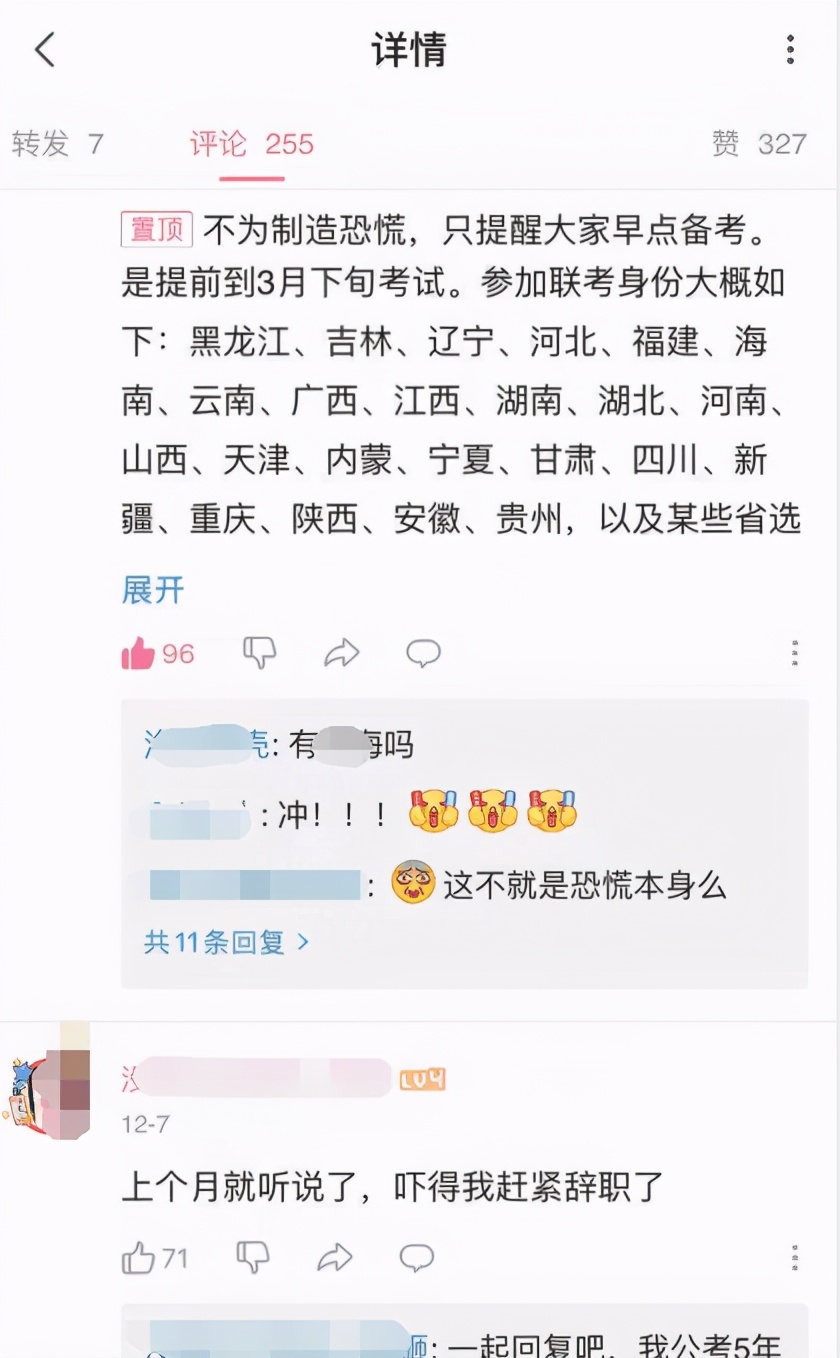The height and width of the screenshot is (1358, 840).
Task: Switch to the 转发 tab
Action: pyautogui.click(x=57, y=144)
